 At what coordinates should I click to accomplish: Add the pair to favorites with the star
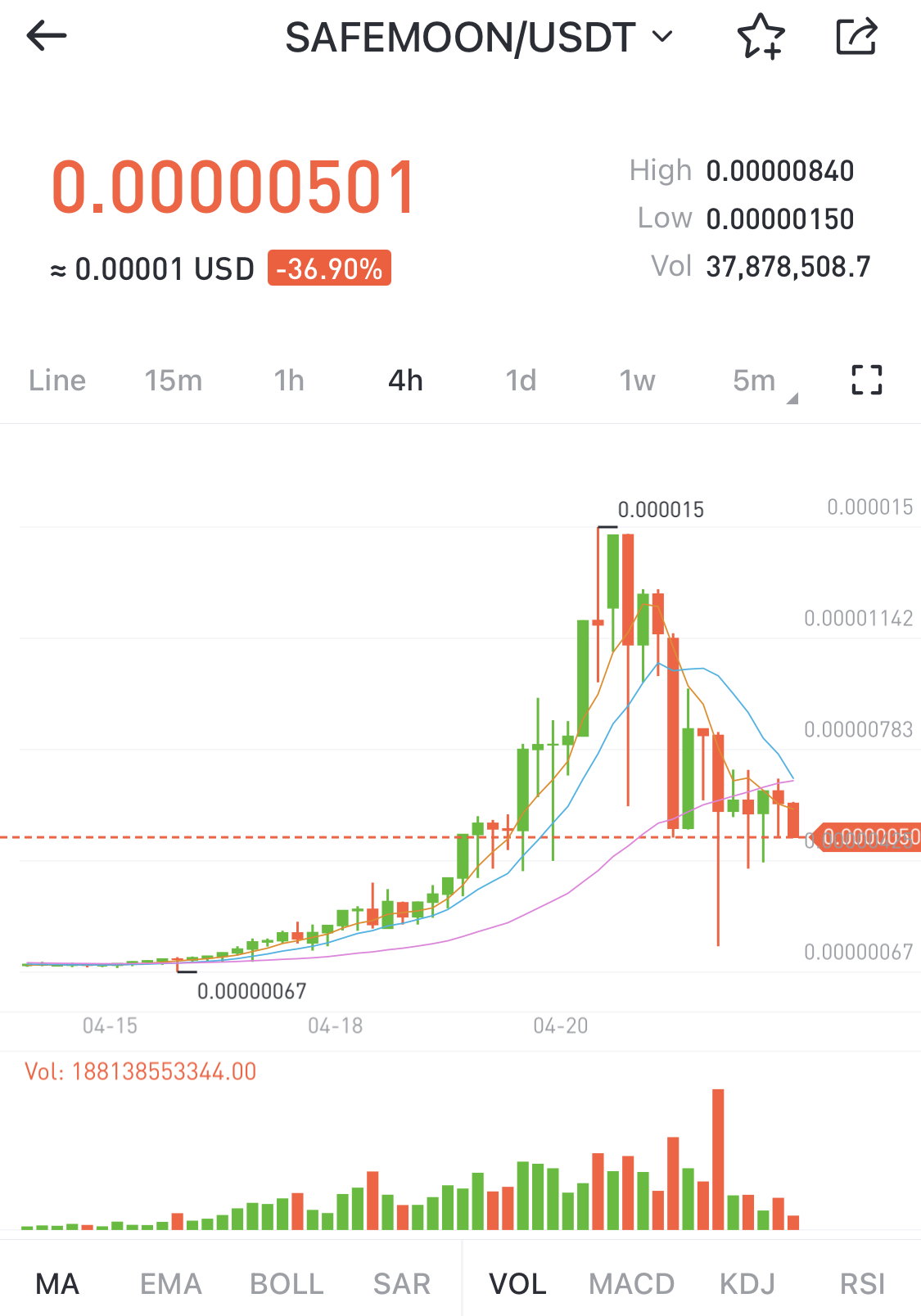pos(761,37)
